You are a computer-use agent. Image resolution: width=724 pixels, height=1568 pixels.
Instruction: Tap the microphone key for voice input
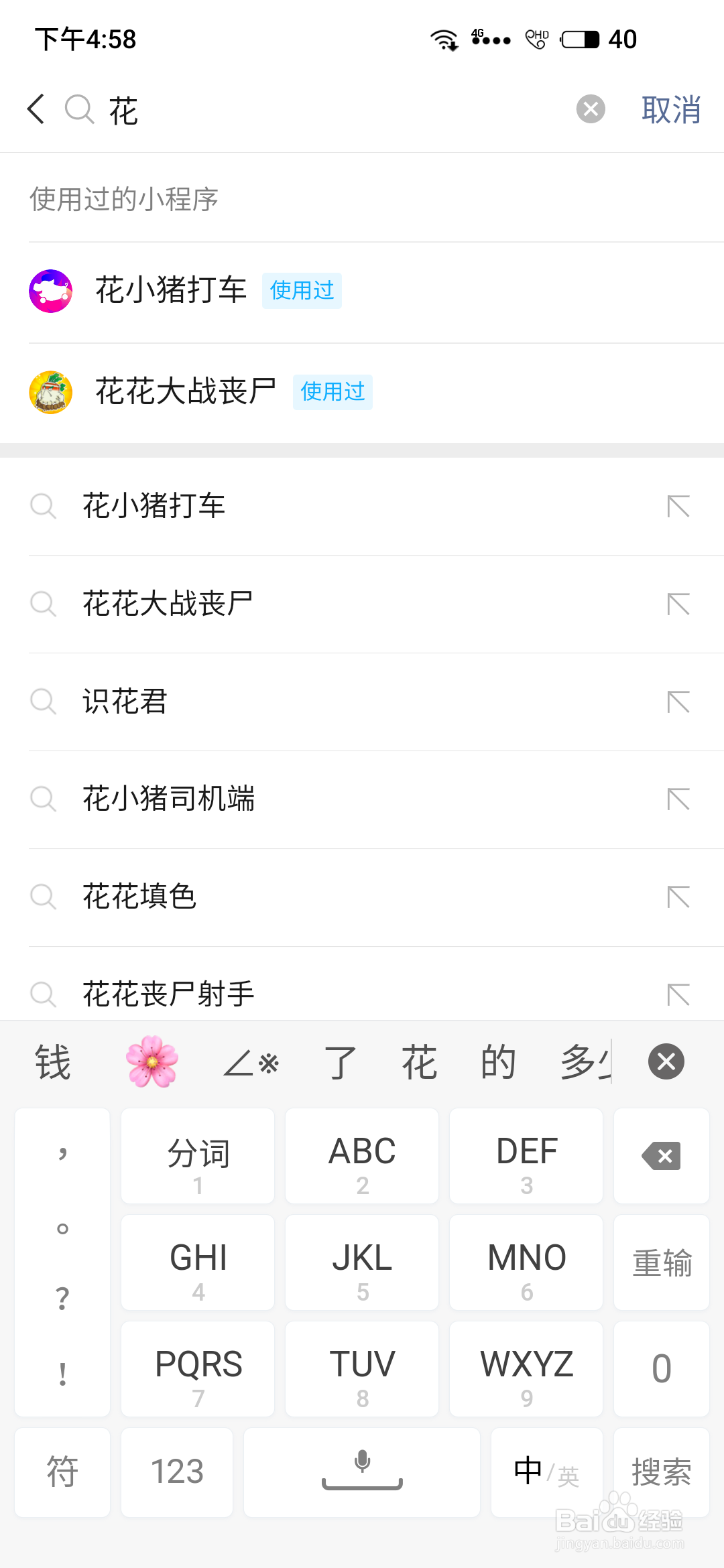coord(361,1471)
